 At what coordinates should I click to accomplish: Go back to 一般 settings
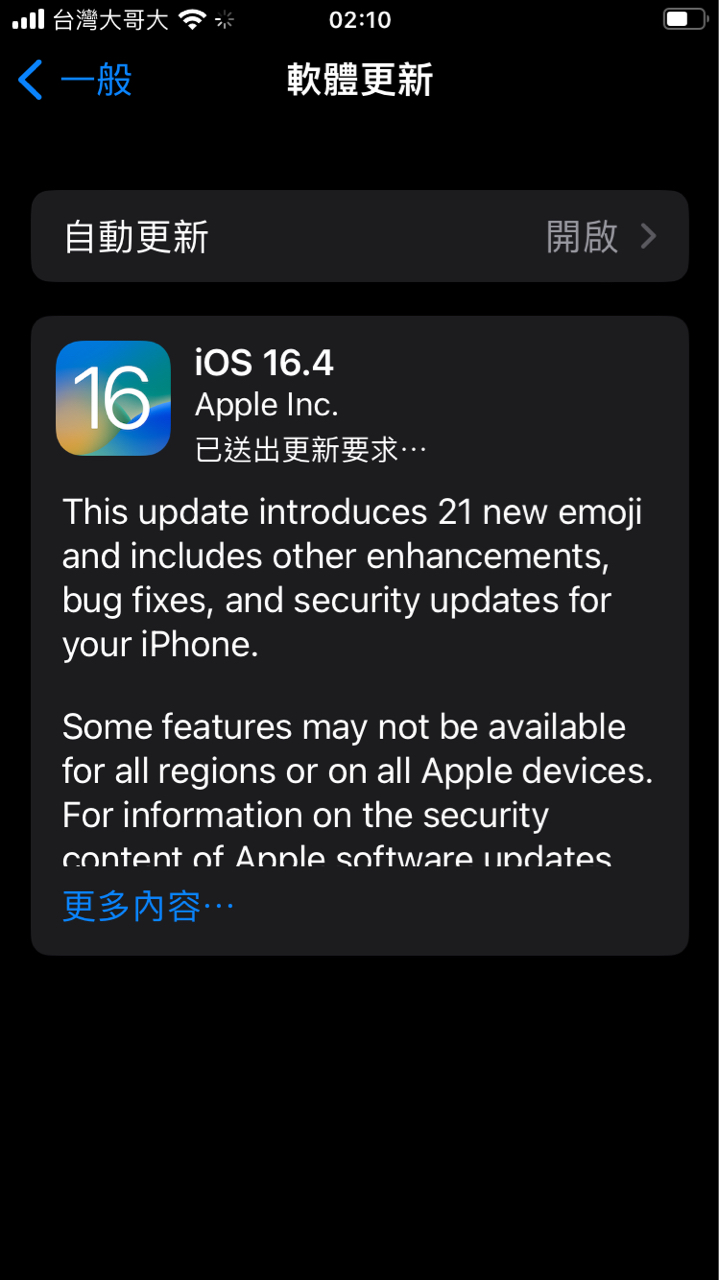[x=75, y=80]
